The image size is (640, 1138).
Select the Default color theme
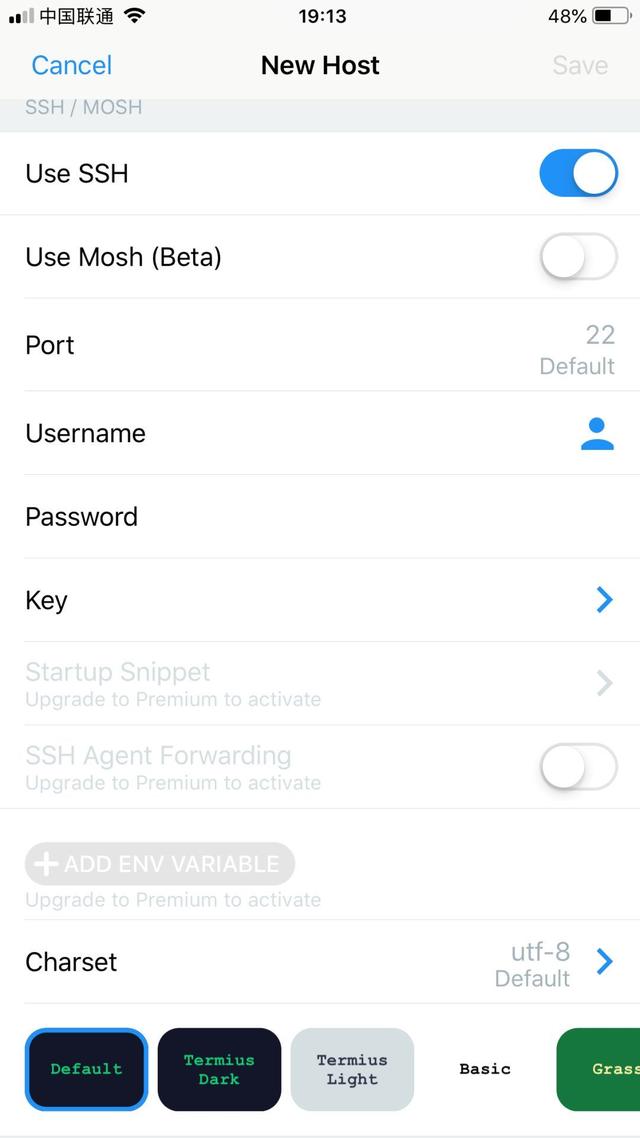click(86, 1069)
